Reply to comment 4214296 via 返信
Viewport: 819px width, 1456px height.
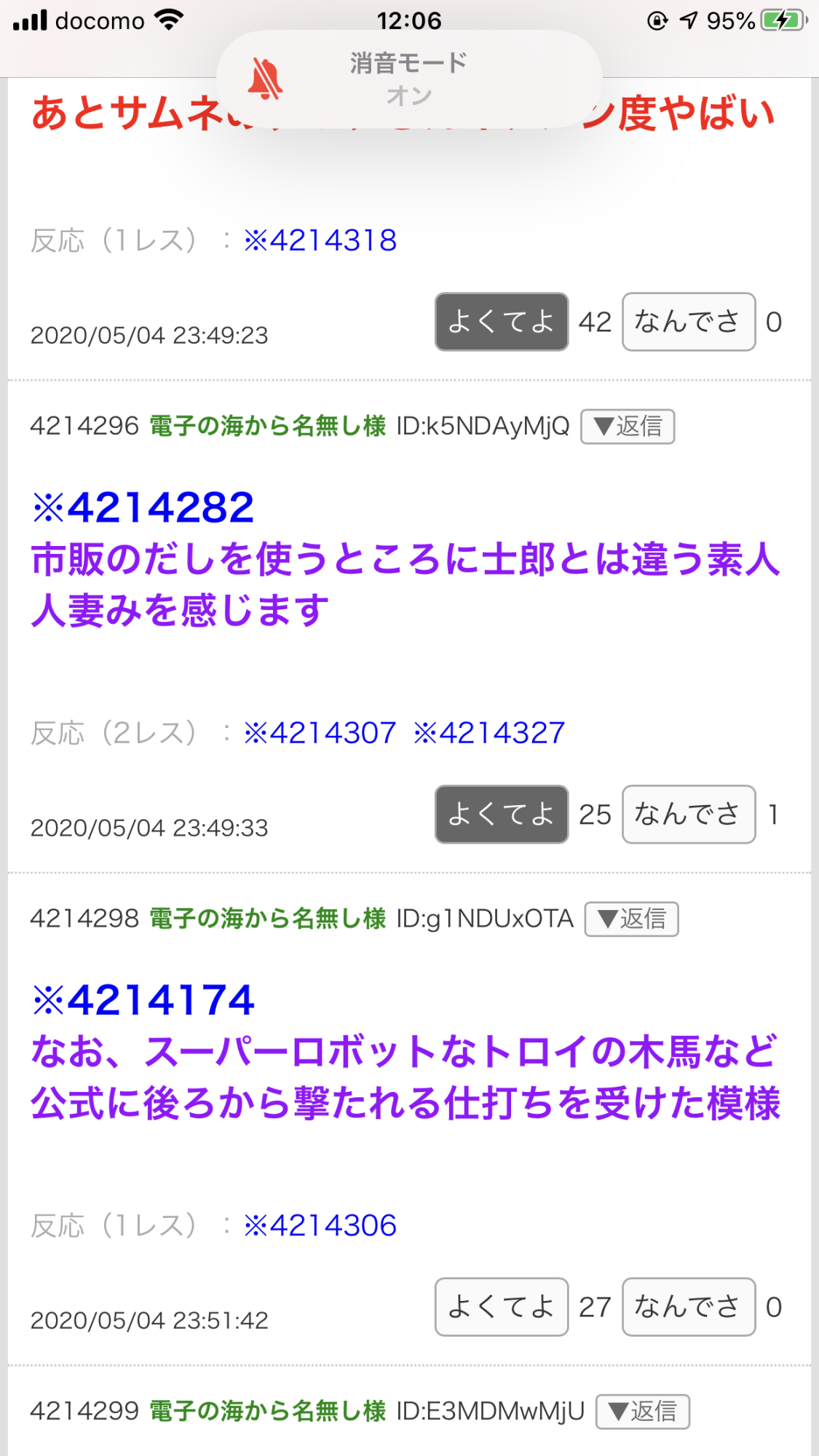(x=627, y=427)
